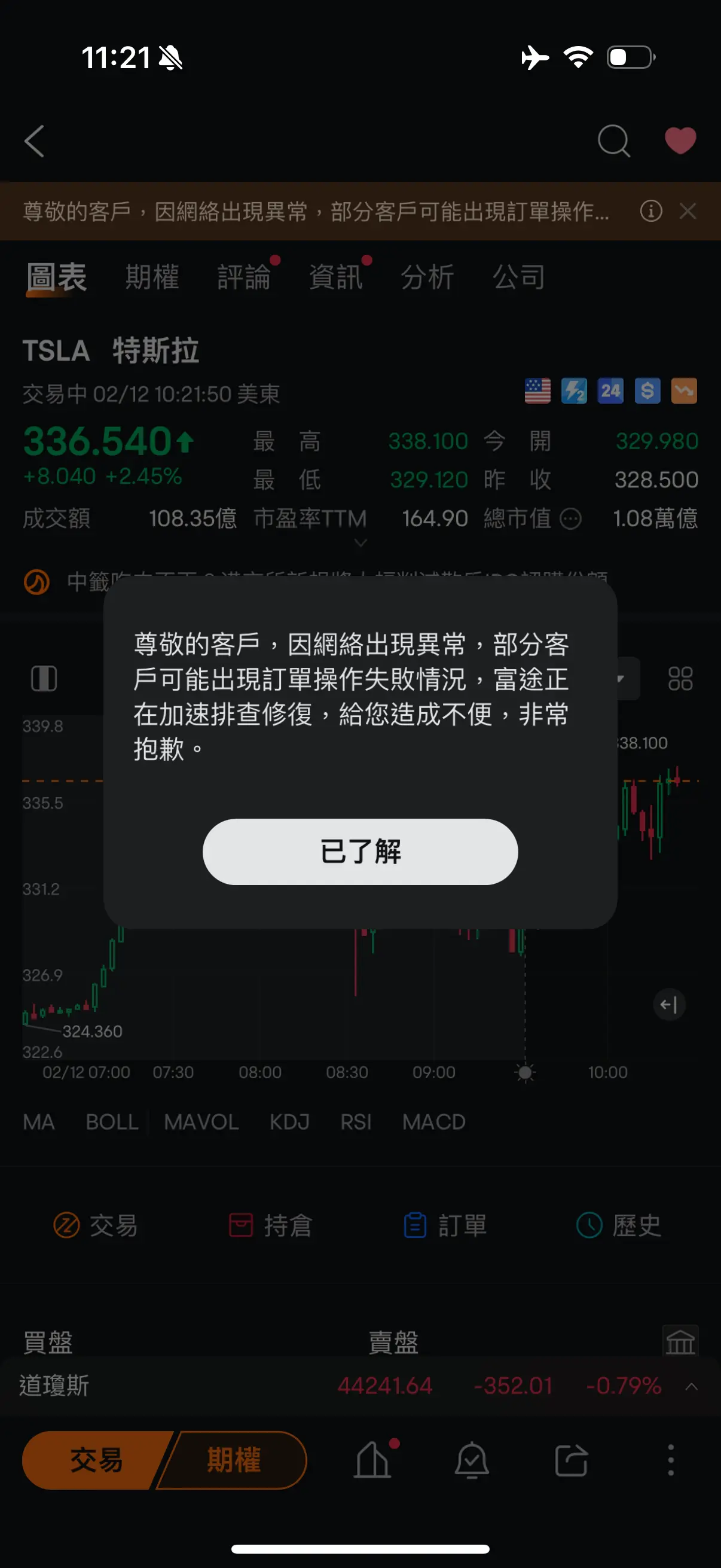Toggle the MACD indicator

(433, 1122)
